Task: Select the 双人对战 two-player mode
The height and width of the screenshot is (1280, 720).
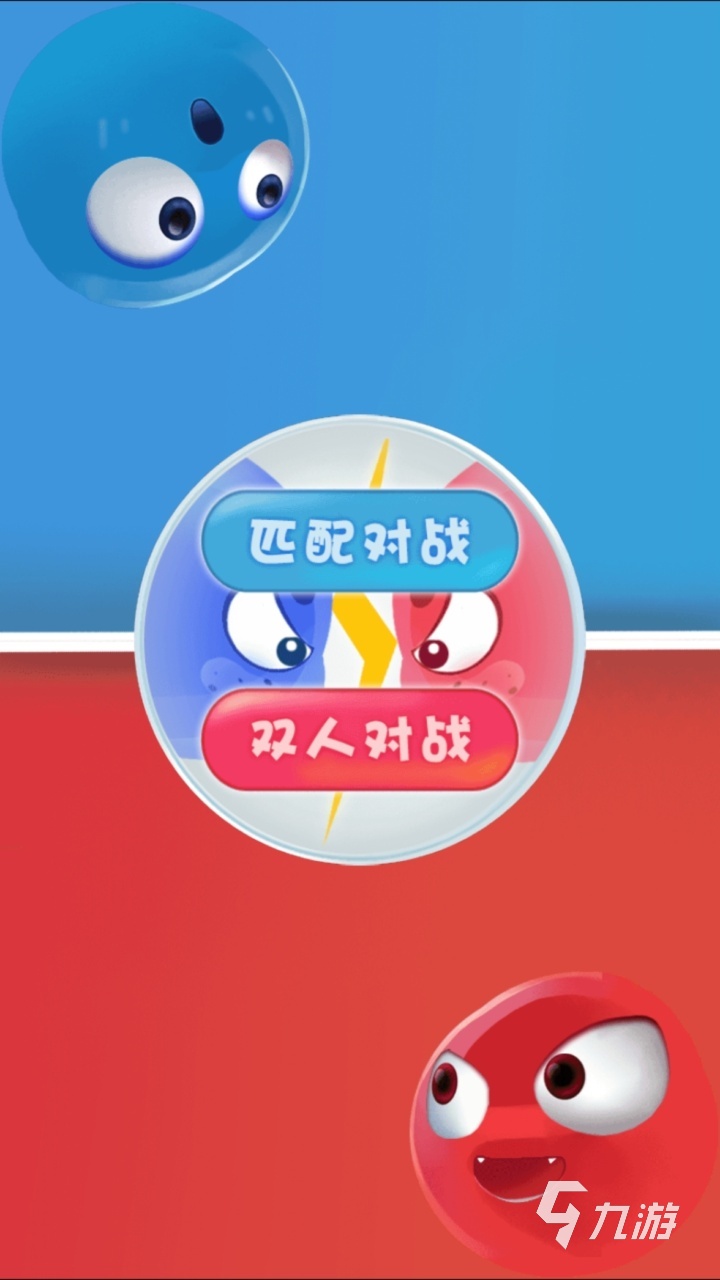Action: [359, 741]
